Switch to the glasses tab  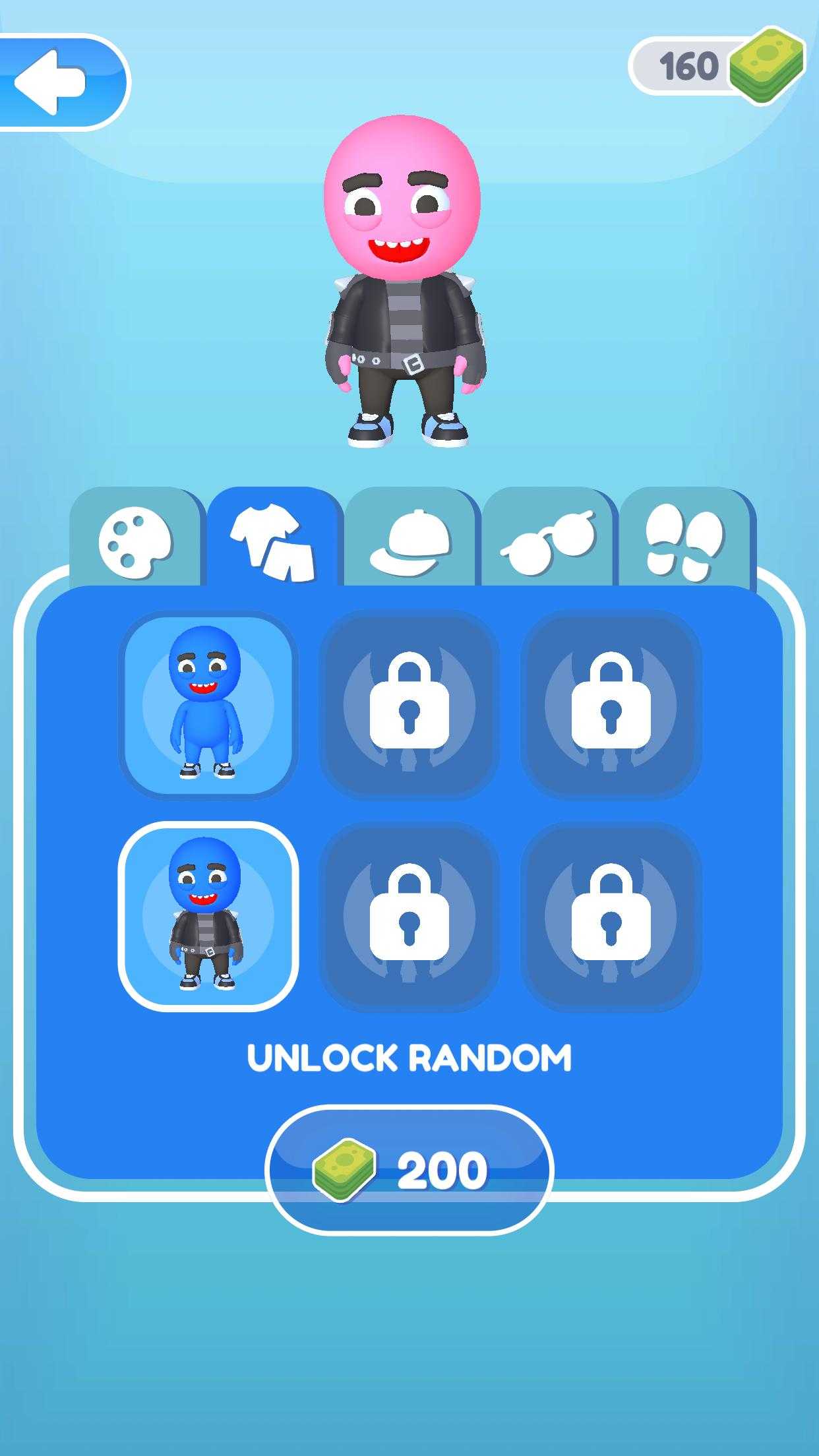(x=548, y=541)
